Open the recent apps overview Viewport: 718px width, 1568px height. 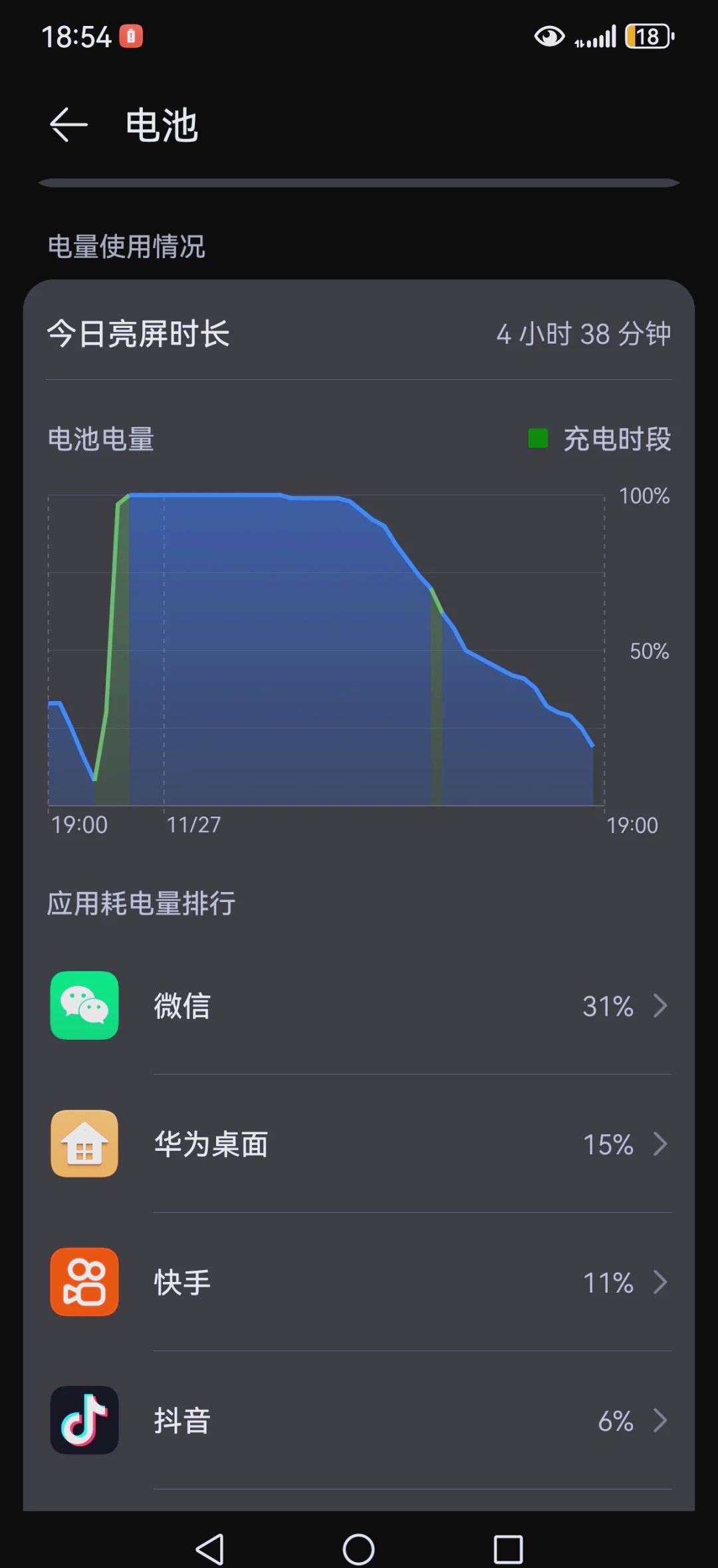508,1549
